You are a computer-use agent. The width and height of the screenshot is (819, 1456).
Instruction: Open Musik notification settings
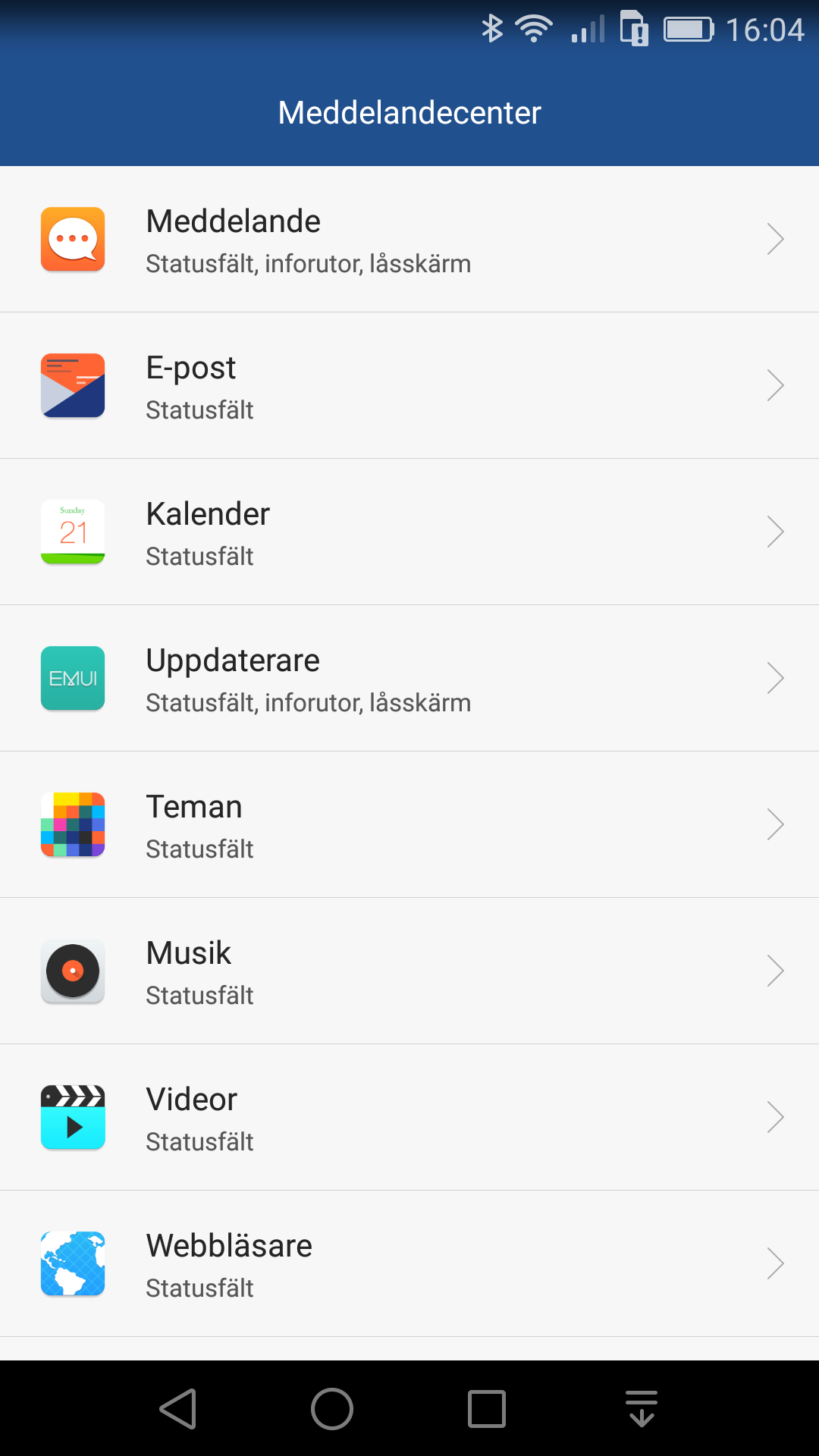click(409, 971)
